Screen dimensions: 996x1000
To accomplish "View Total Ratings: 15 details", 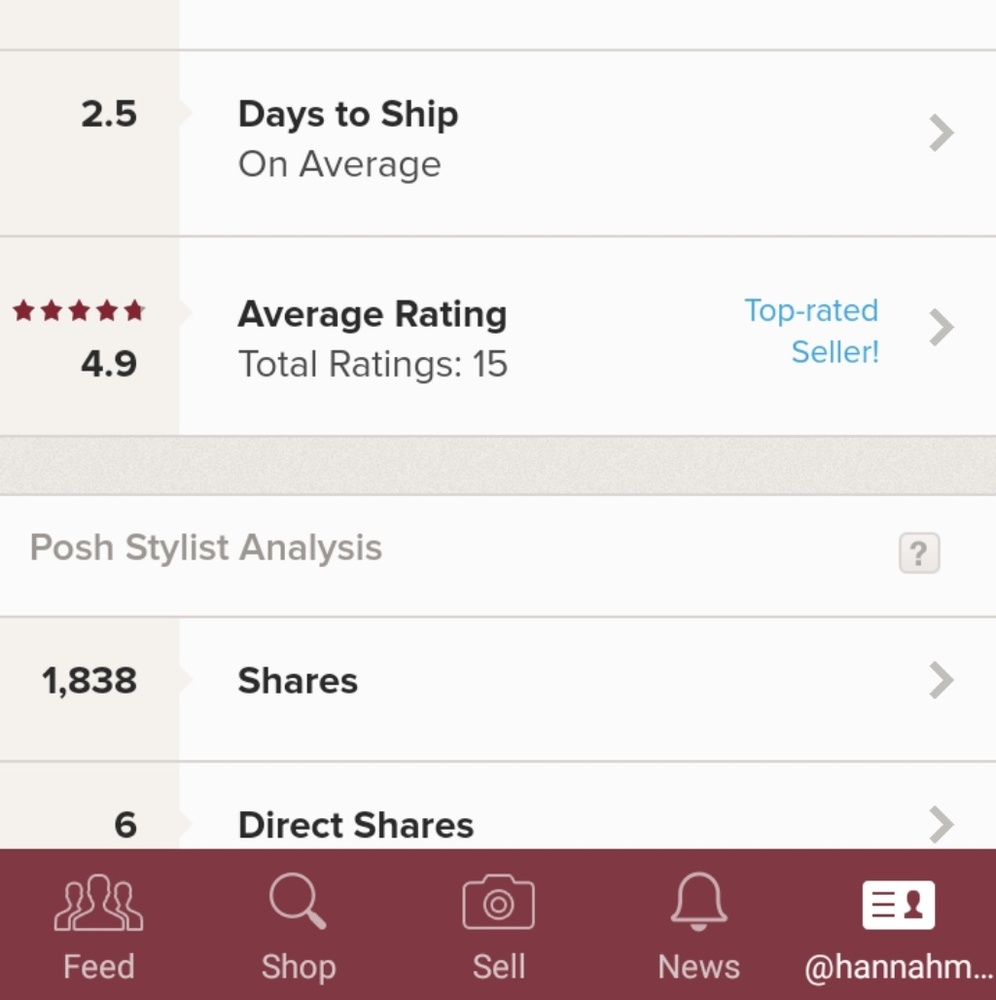I will point(373,364).
